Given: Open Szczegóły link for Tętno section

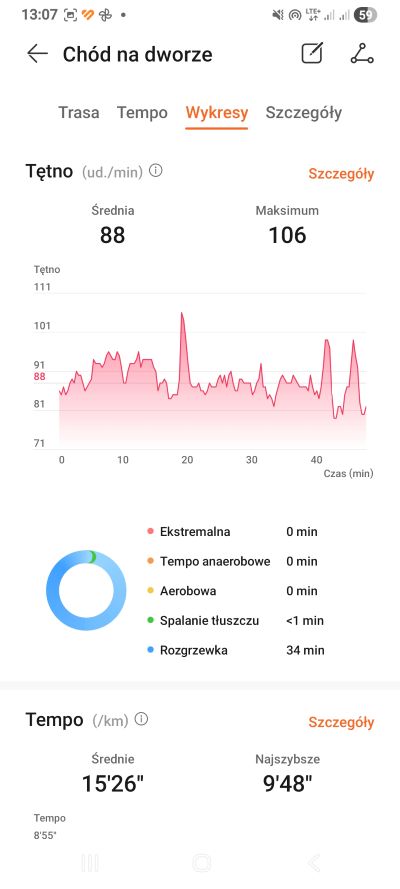Looking at the screenshot, I should pyautogui.click(x=341, y=173).
